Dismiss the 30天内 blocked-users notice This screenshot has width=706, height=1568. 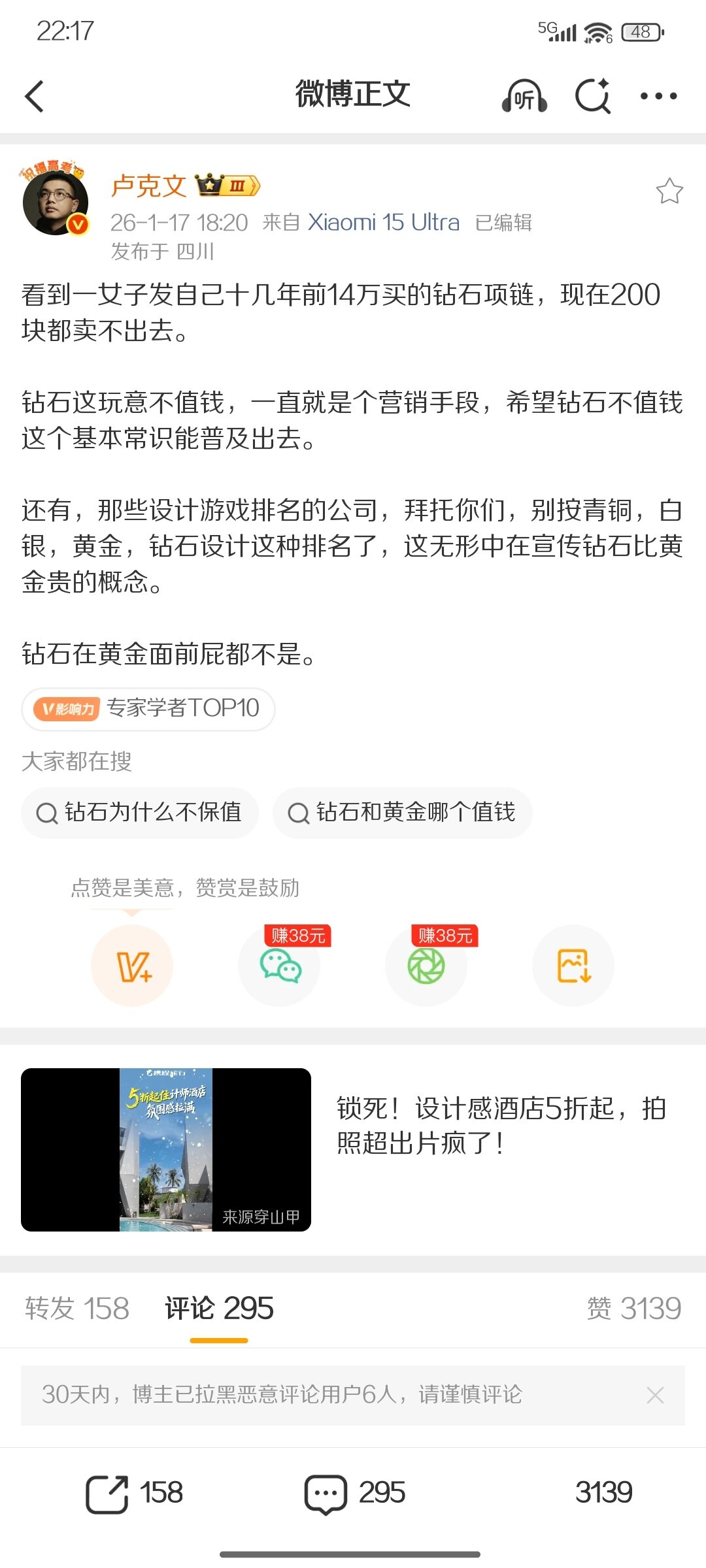tap(655, 1395)
